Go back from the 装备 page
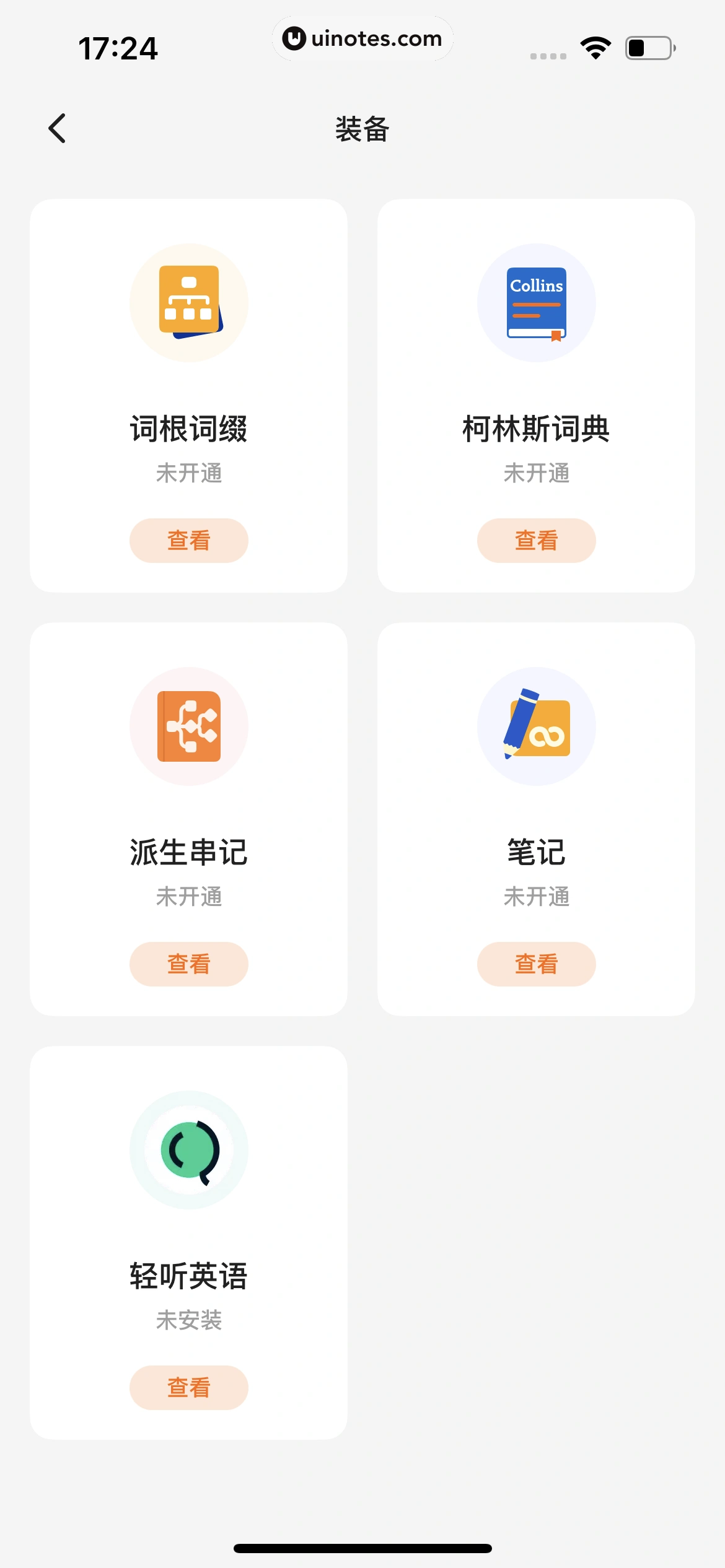 pyautogui.click(x=58, y=128)
